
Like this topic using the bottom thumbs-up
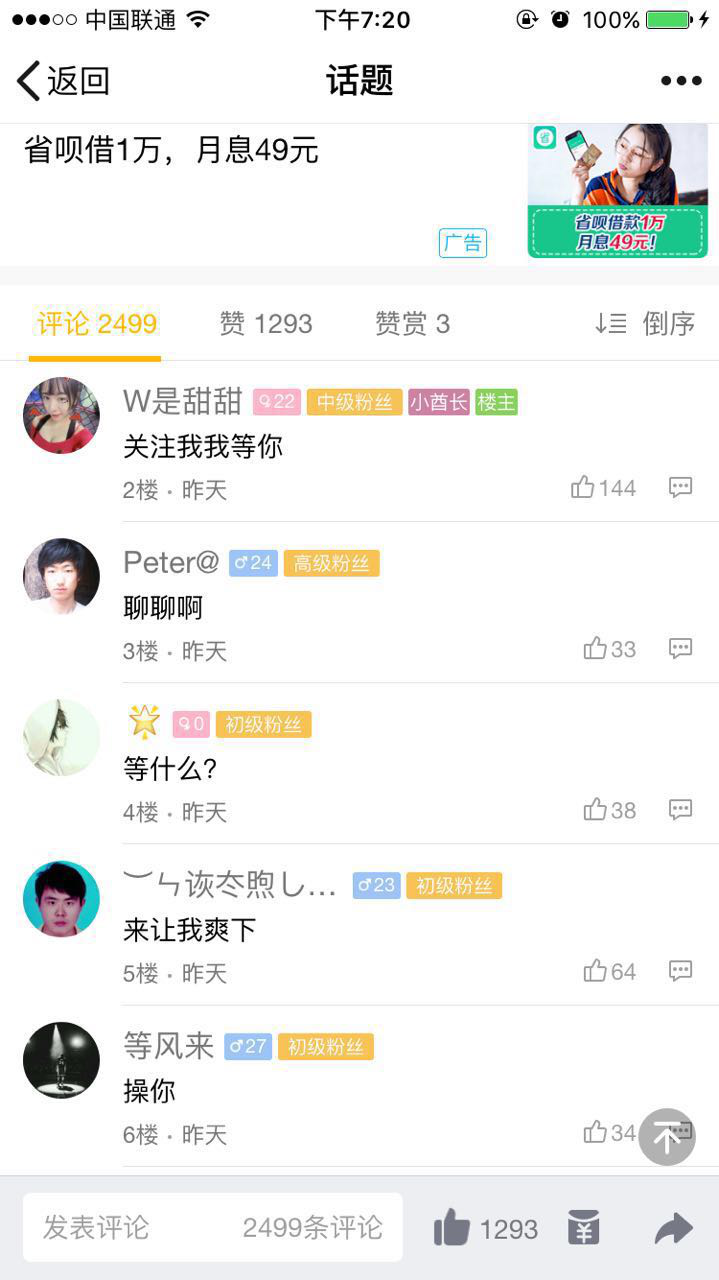pos(453,1228)
